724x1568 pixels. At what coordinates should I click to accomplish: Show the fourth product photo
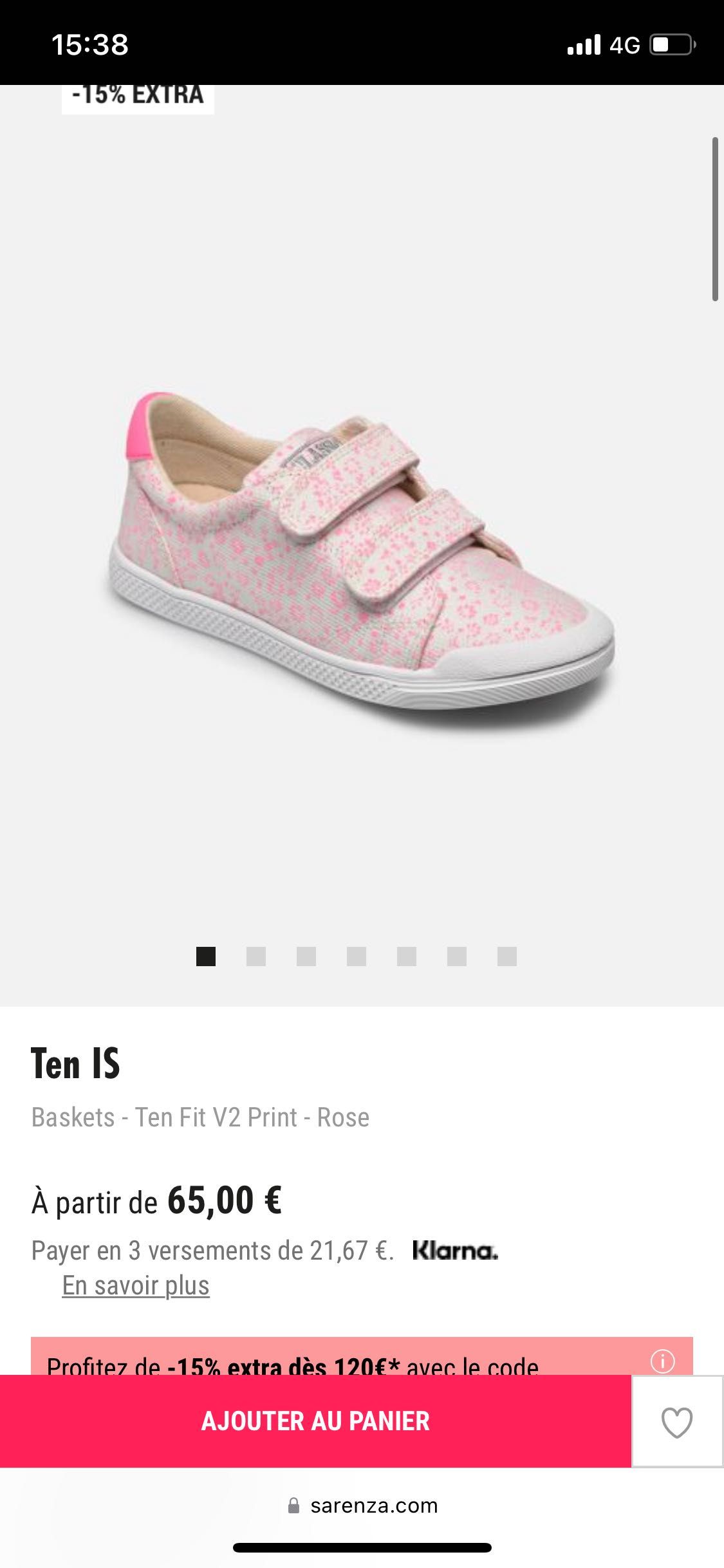(357, 957)
